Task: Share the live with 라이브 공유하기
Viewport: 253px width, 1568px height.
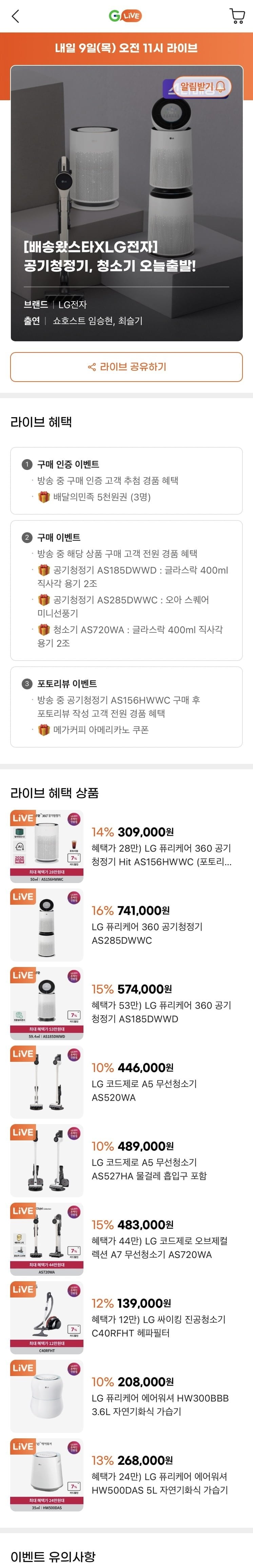Action: 126,366
